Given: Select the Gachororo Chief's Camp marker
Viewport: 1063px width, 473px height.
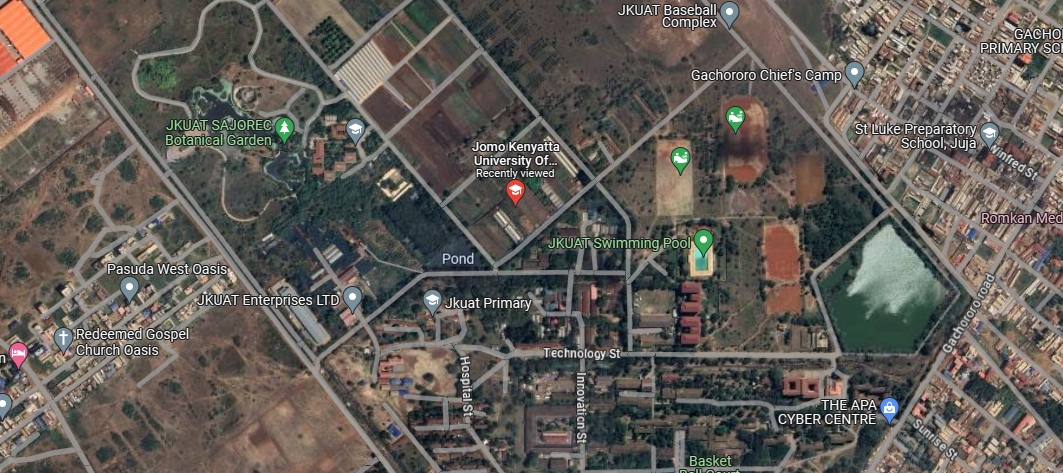Looking at the screenshot, I should [854, 72].
